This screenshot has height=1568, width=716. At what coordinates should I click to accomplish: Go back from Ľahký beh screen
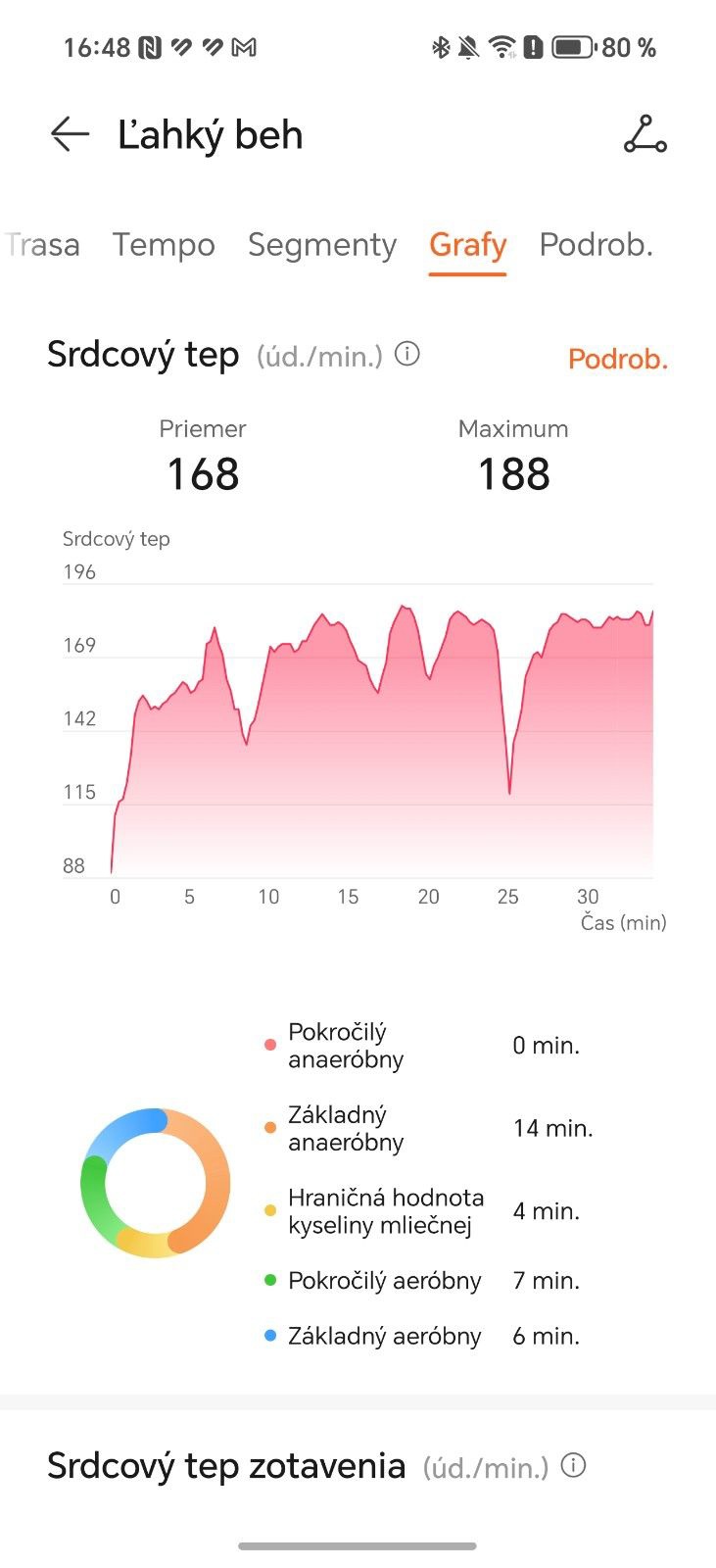pyautogui.click(x=70, y=134)
